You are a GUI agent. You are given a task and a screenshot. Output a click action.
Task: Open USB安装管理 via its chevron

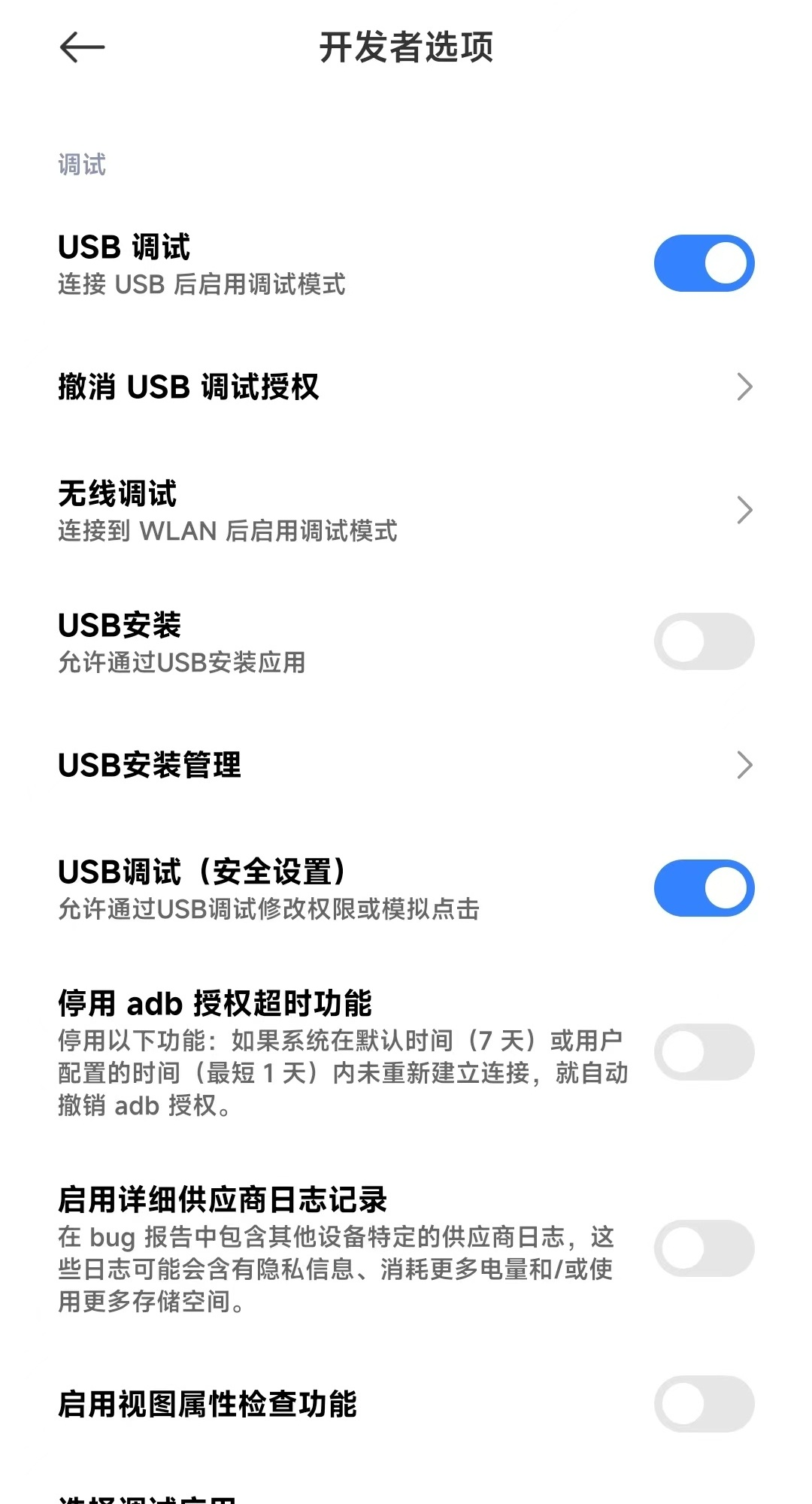click(x=745, y=765)
